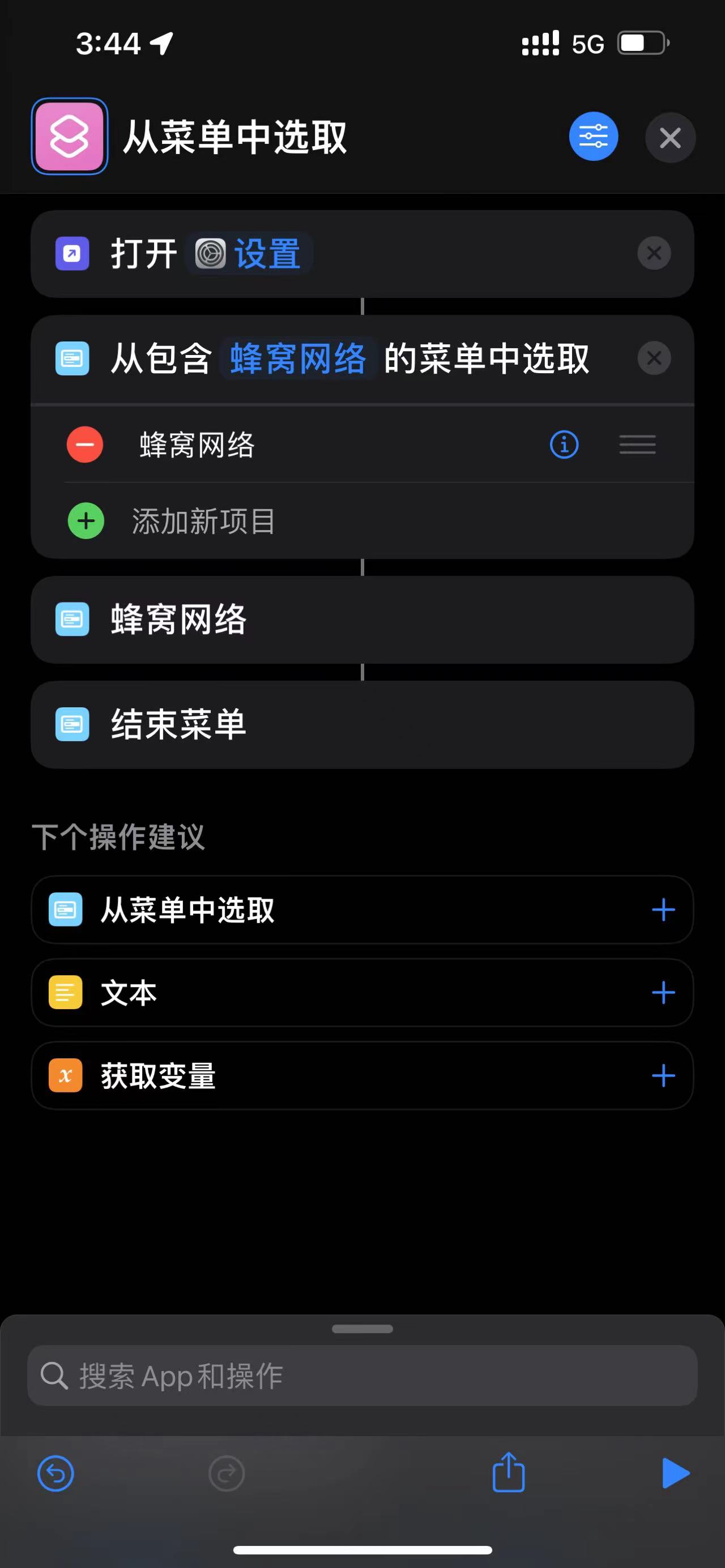Add suggested 获取变量 action
This screenshot has height=1568, width=725.
point(663,1075)
